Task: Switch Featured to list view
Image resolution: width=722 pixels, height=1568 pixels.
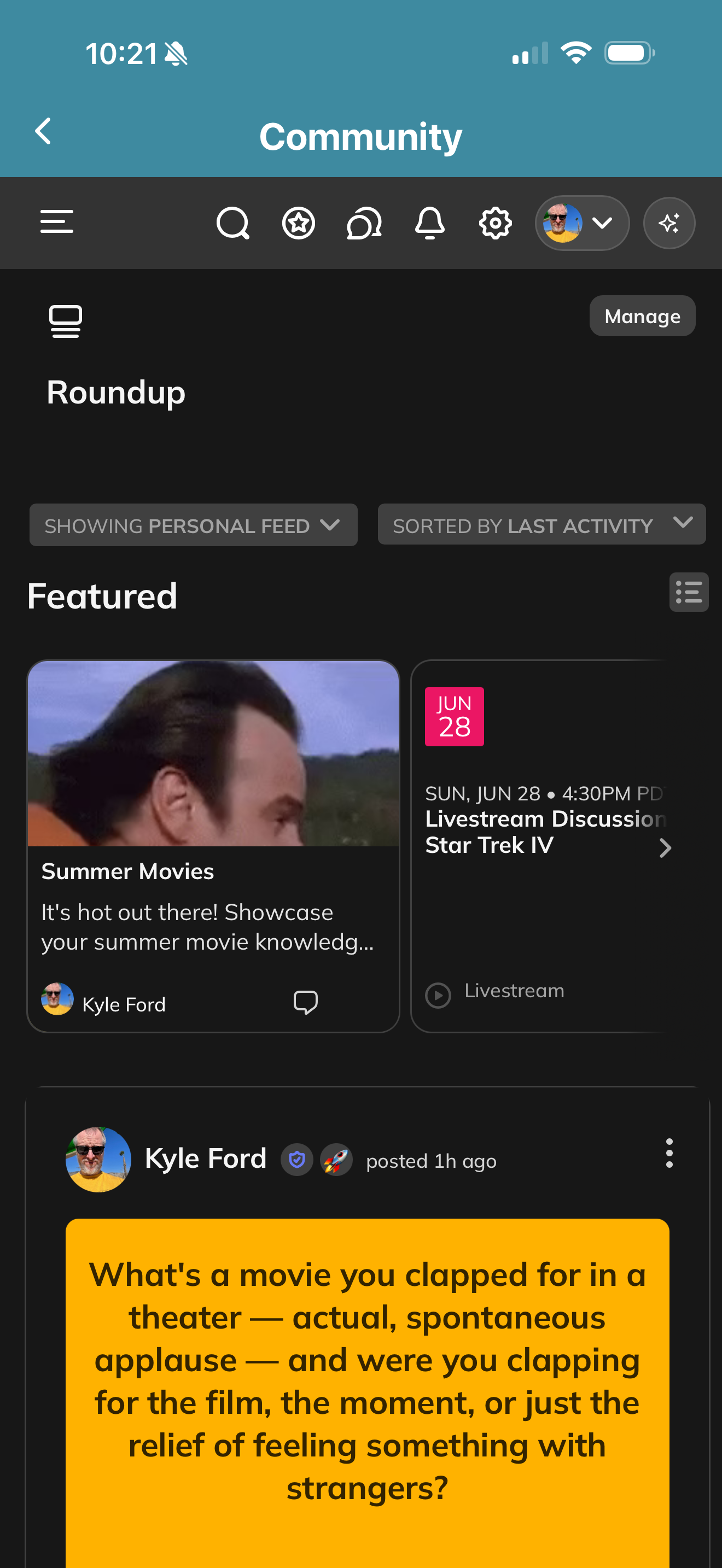Action: pyautogui.click(x=689, y=592)
